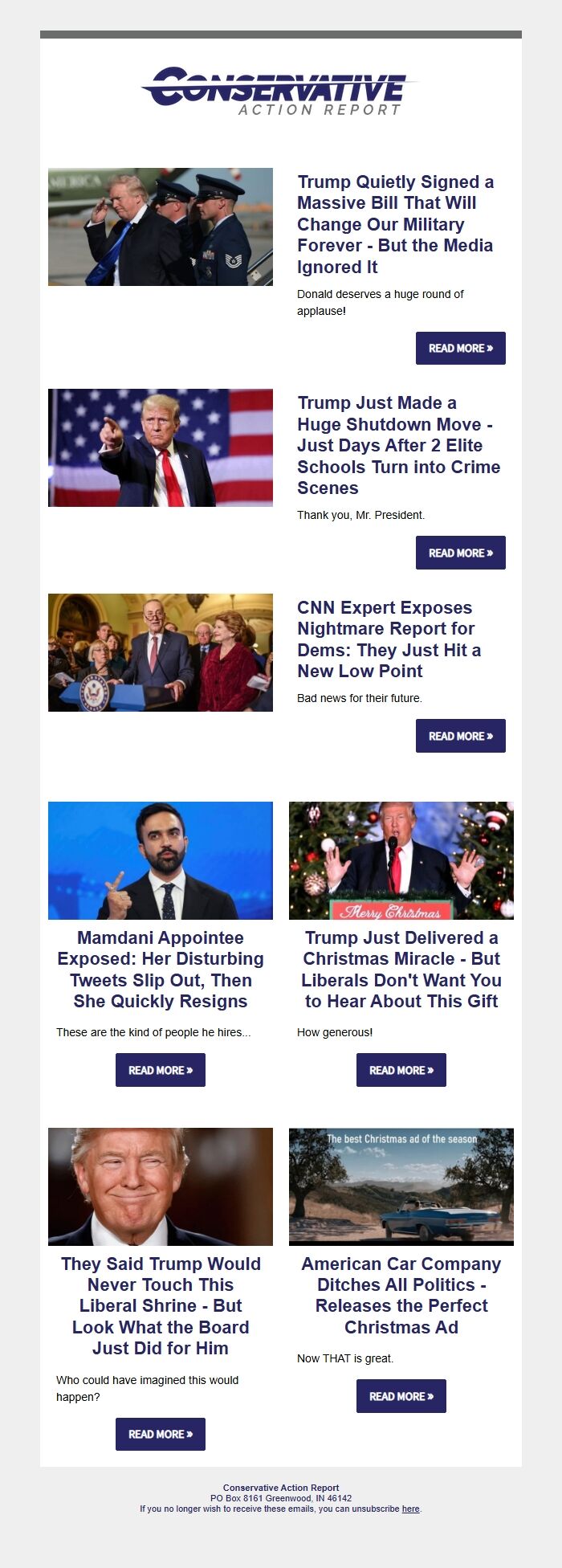The width and height of the screenshot is (562, 1568).
Task: Open the shutdown move story image
Action: coord(161,447)
